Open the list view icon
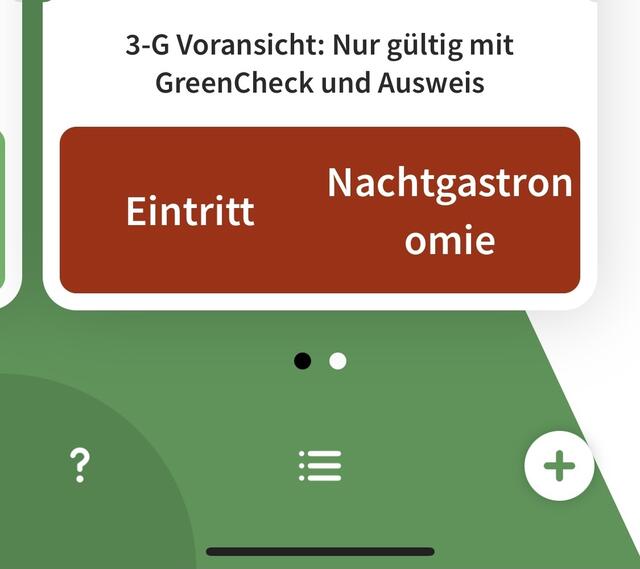The width and height of the screenshot is (640, 569). 320,465
